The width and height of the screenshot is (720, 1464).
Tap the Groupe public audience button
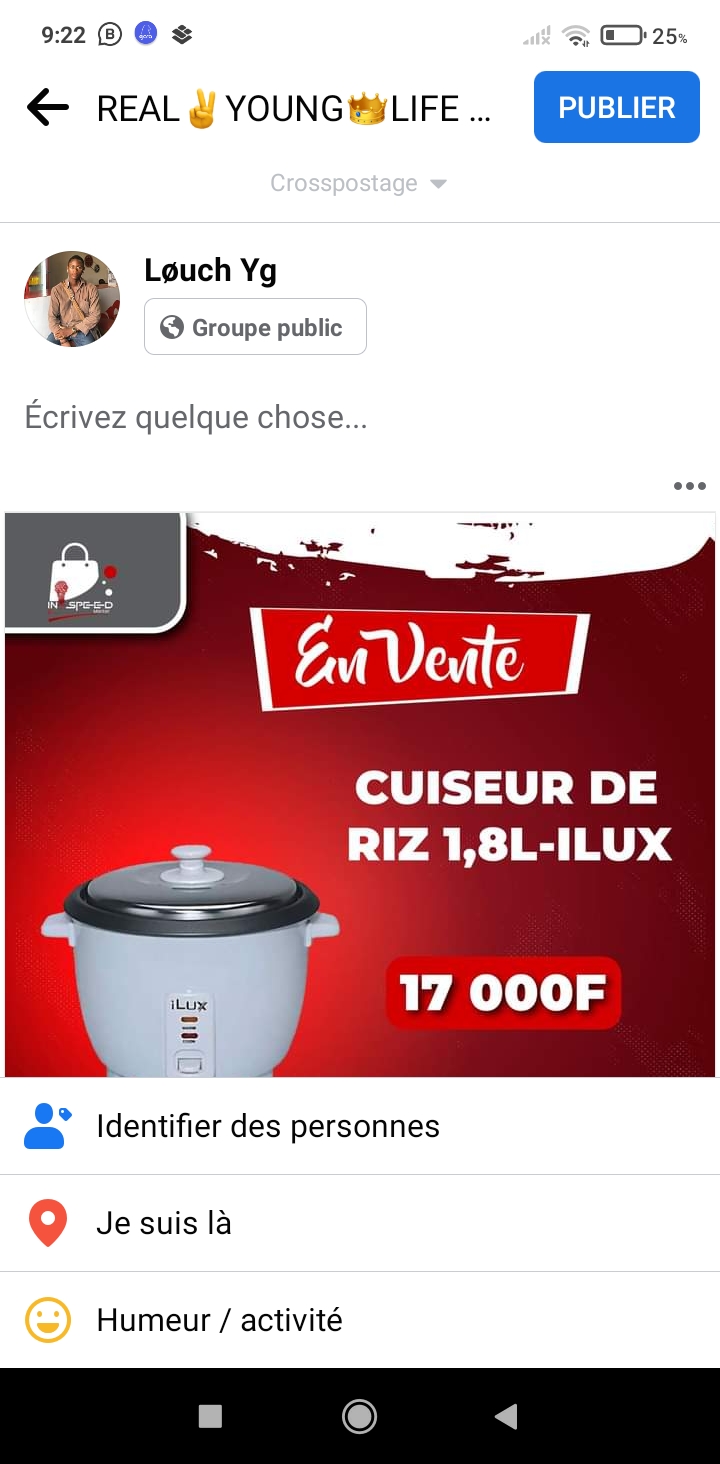(255, 327)
